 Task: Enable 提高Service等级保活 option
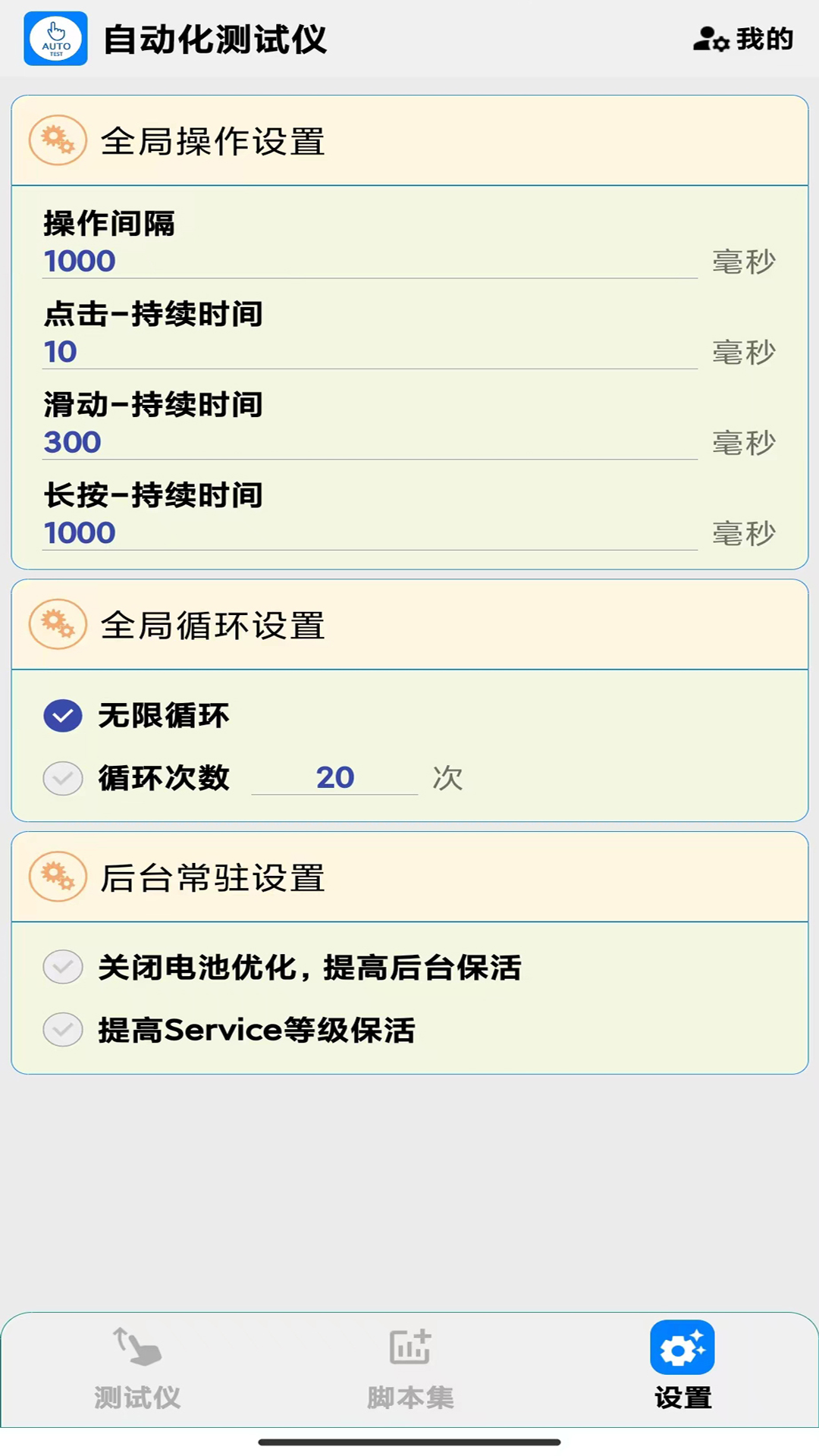pyautogui.click(x=63, y=1029)
